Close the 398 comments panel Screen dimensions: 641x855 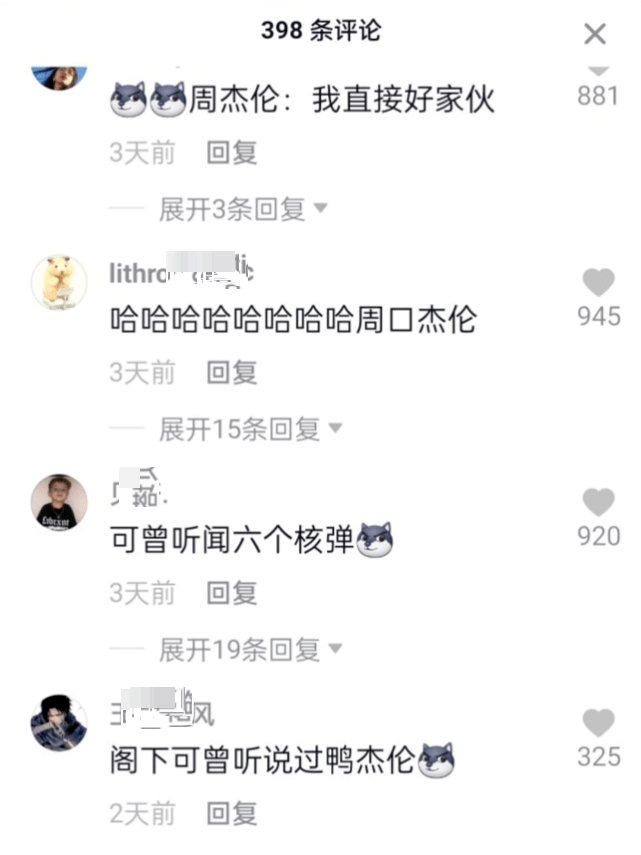[x=595, y=34]
